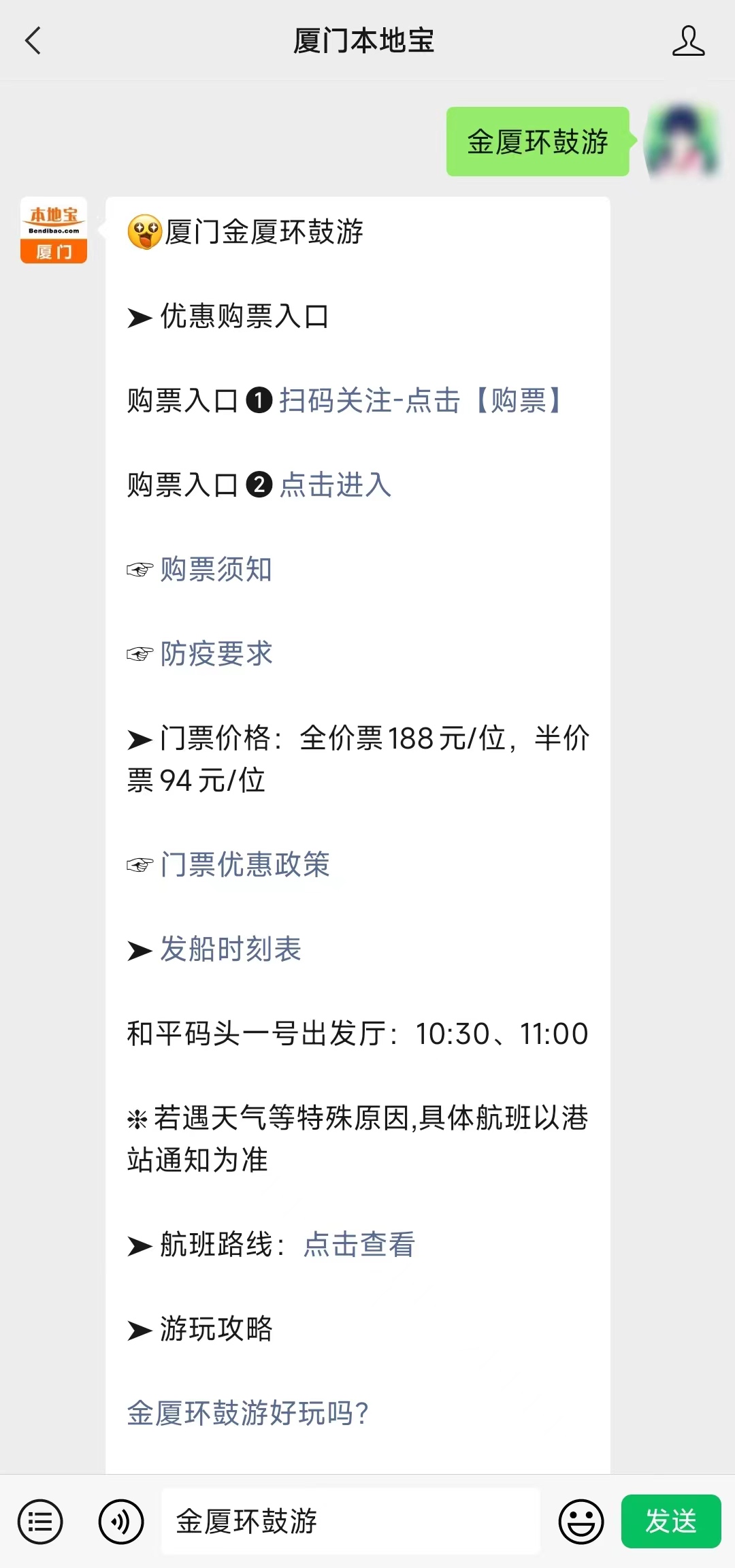Viewport: 735px width, 1568px height.
Task: Tap your own blurred avatar
Action: 683,142
